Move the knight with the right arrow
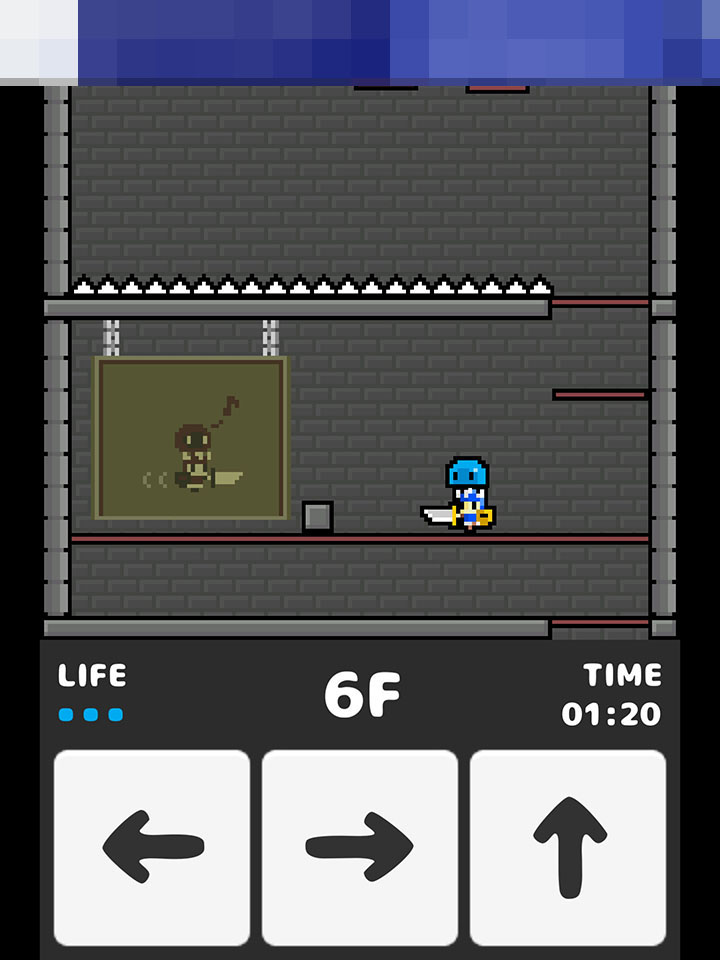Image resolution: width=720 pixels, height=960 pixels. tap(360, 847)
